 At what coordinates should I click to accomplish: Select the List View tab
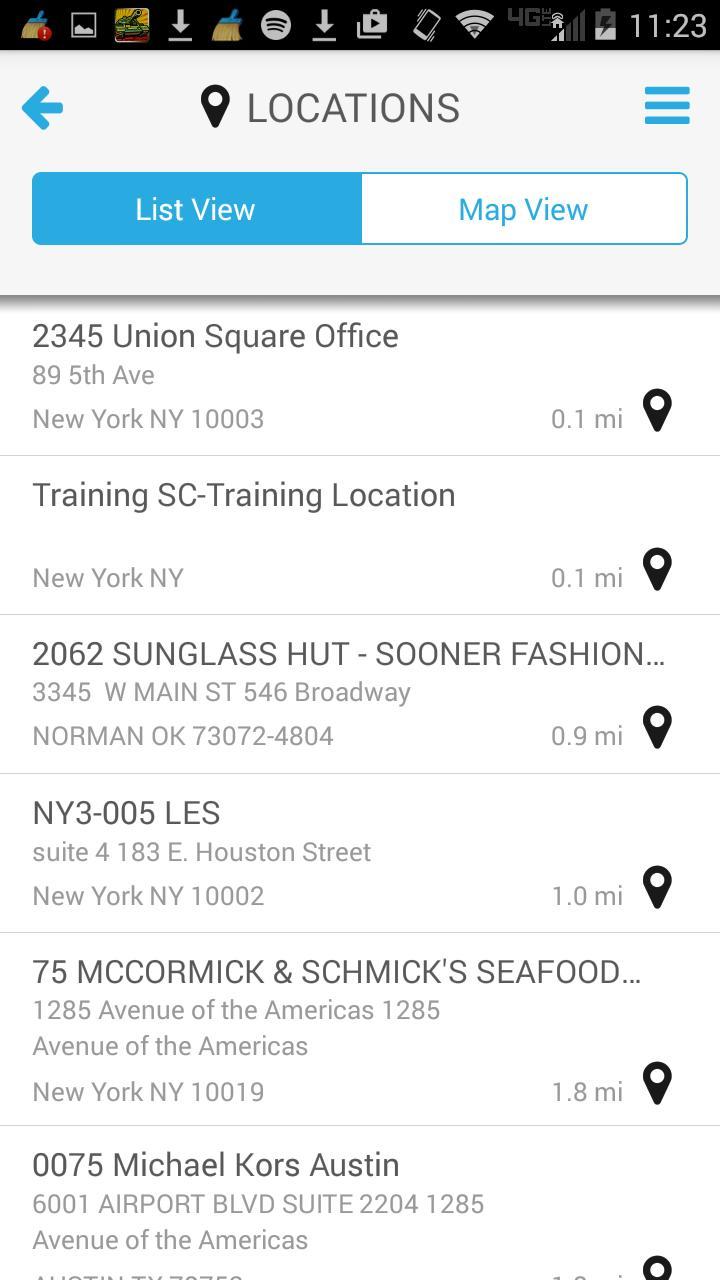pyautogui.click(x=195, y=208)
